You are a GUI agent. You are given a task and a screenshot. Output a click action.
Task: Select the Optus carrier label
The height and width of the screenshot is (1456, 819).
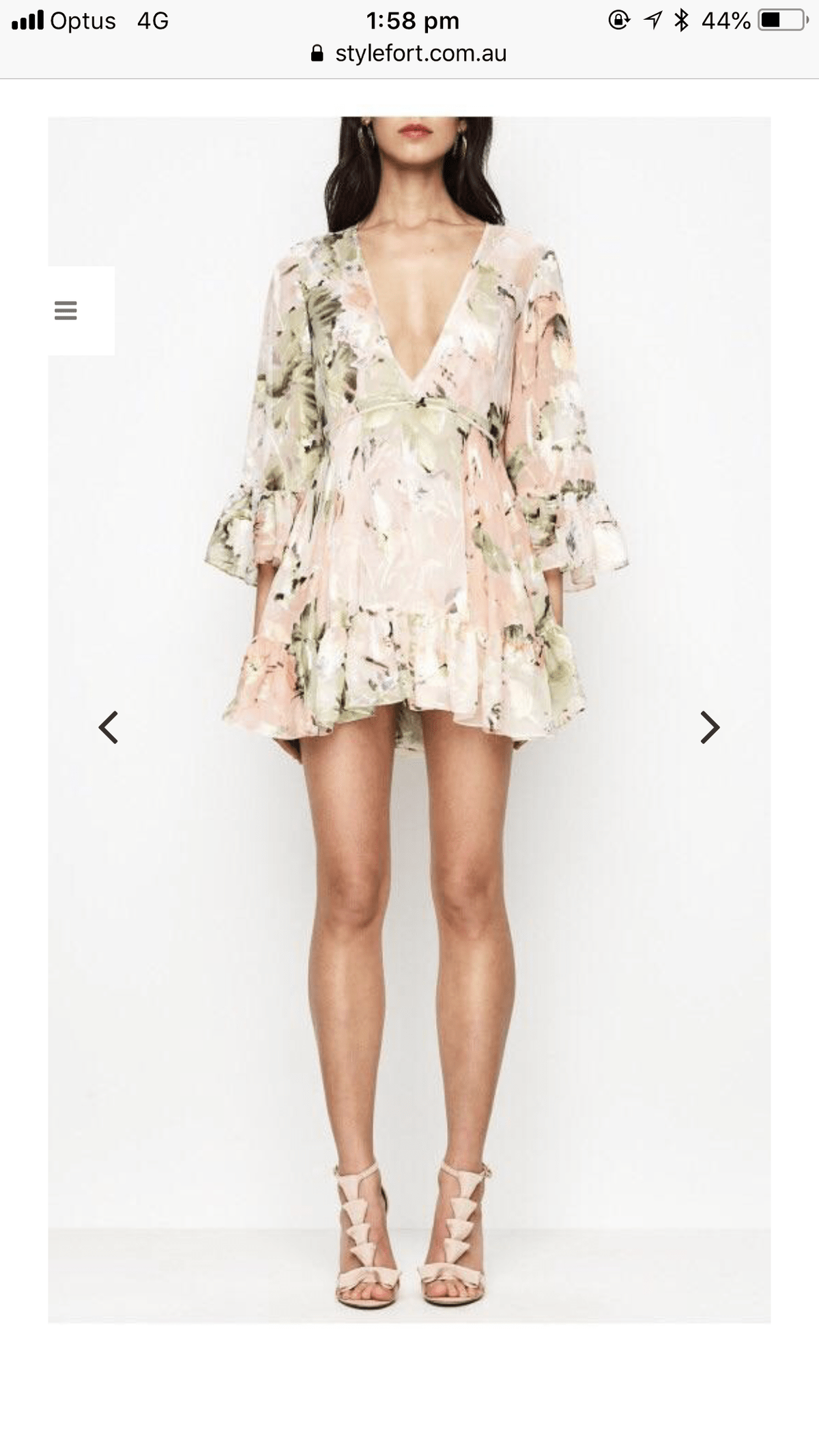83,20
